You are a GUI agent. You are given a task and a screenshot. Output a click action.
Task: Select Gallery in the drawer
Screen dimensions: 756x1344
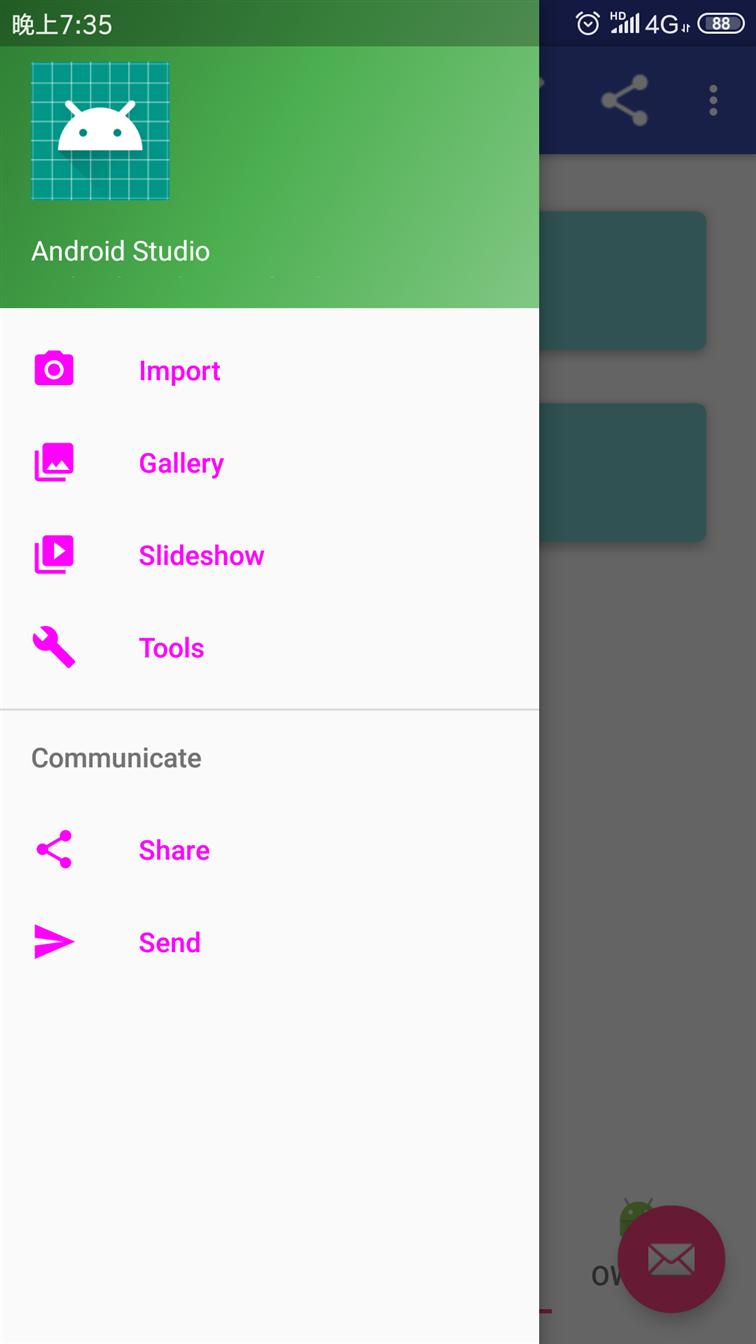tap(269, 463)
